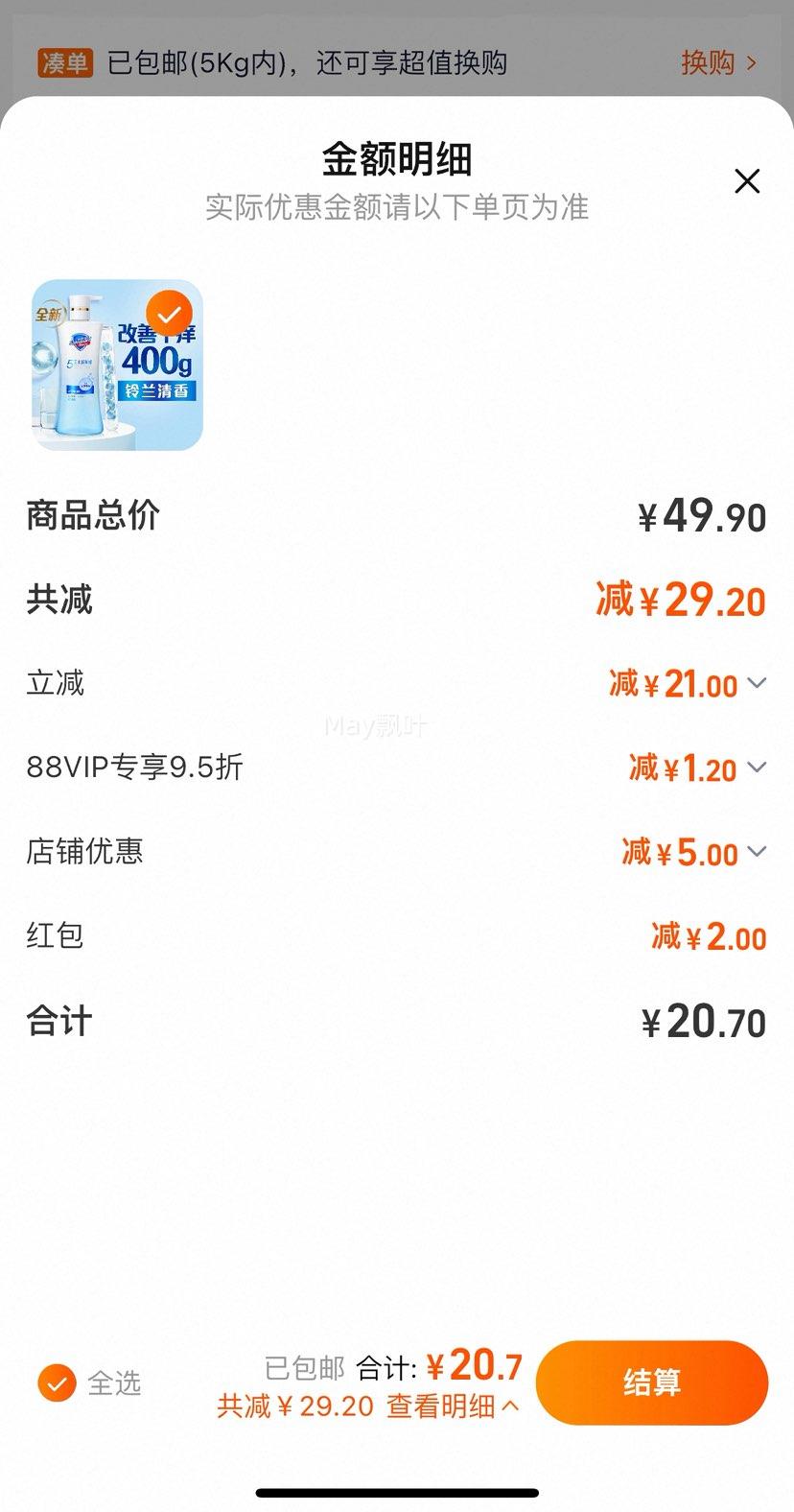The width and height of the screenshot is (794, 1512).
Task: Tap the 结算 checkout button
Action: [x=652, y=1382]
